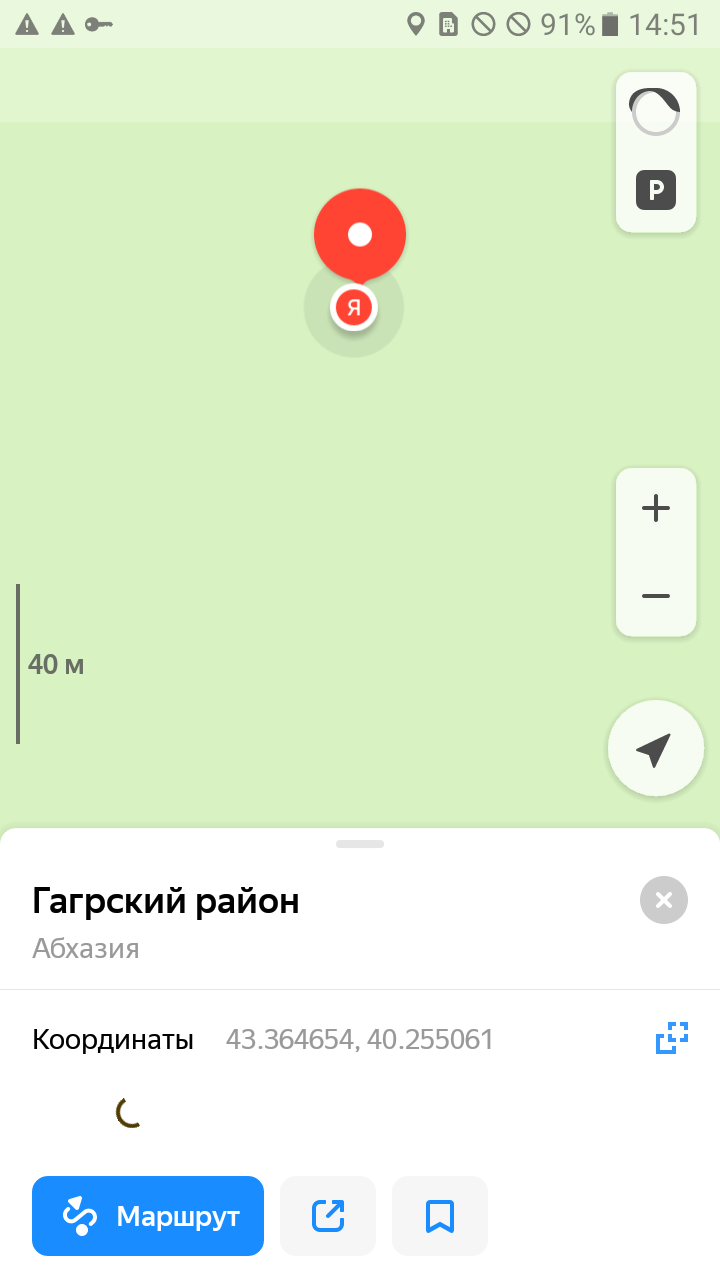
Task: Copy the coordinates using the blue icon
Action: coord(672,1038)
